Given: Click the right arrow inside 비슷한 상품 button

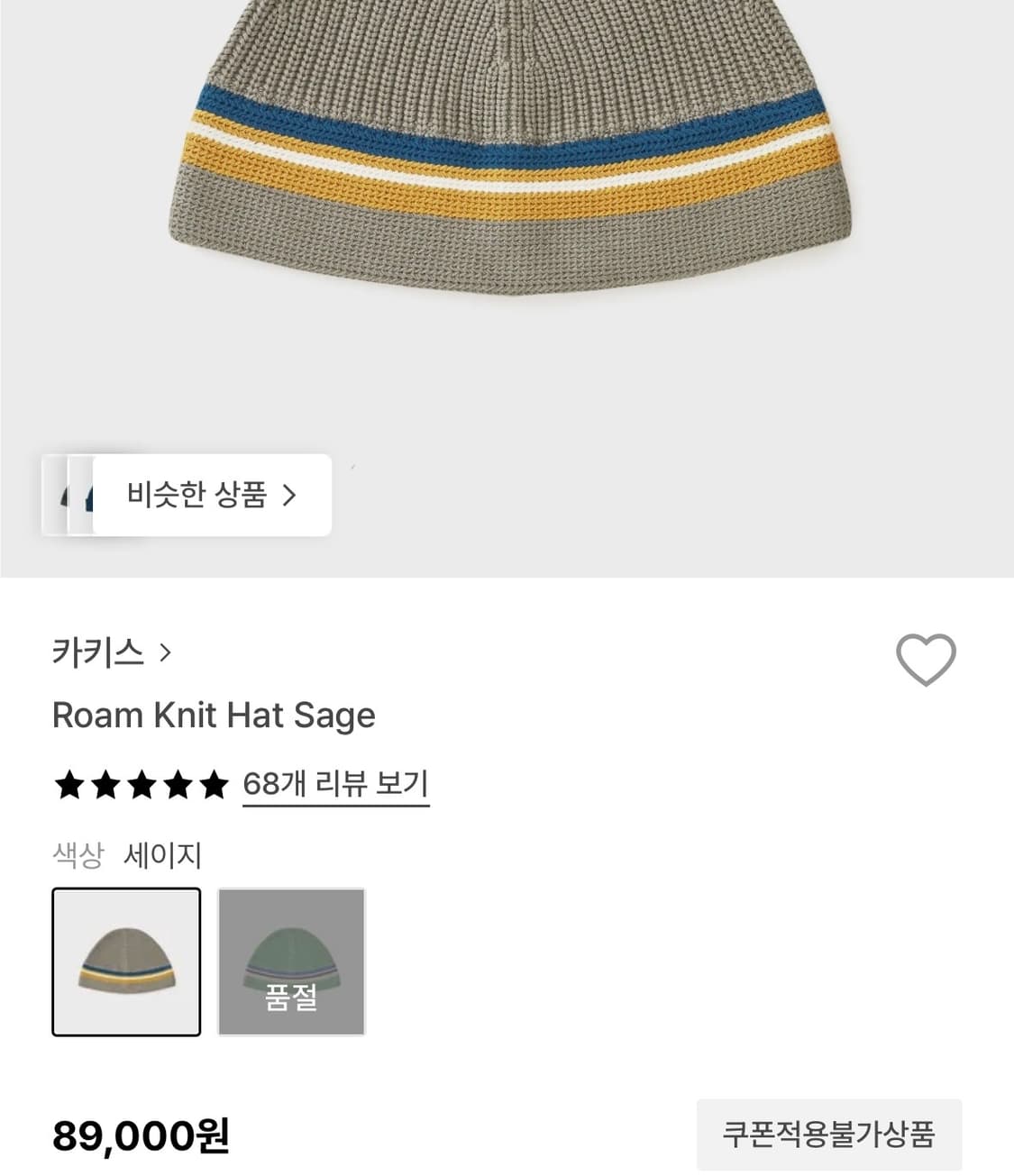Looking at the screenshot, I should click(290, 496).
